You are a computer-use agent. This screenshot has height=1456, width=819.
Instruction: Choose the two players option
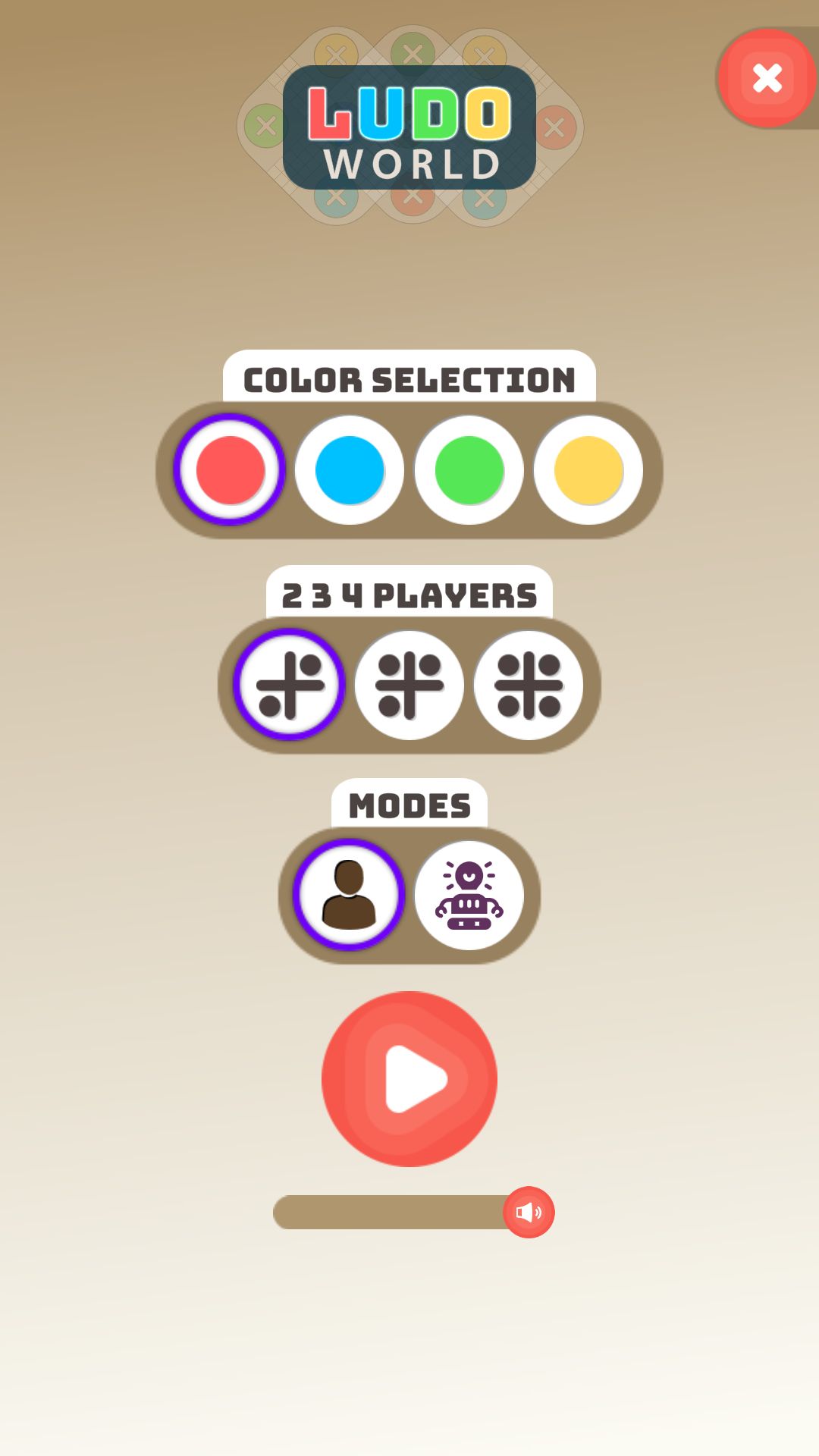click(x=290, y=685)
